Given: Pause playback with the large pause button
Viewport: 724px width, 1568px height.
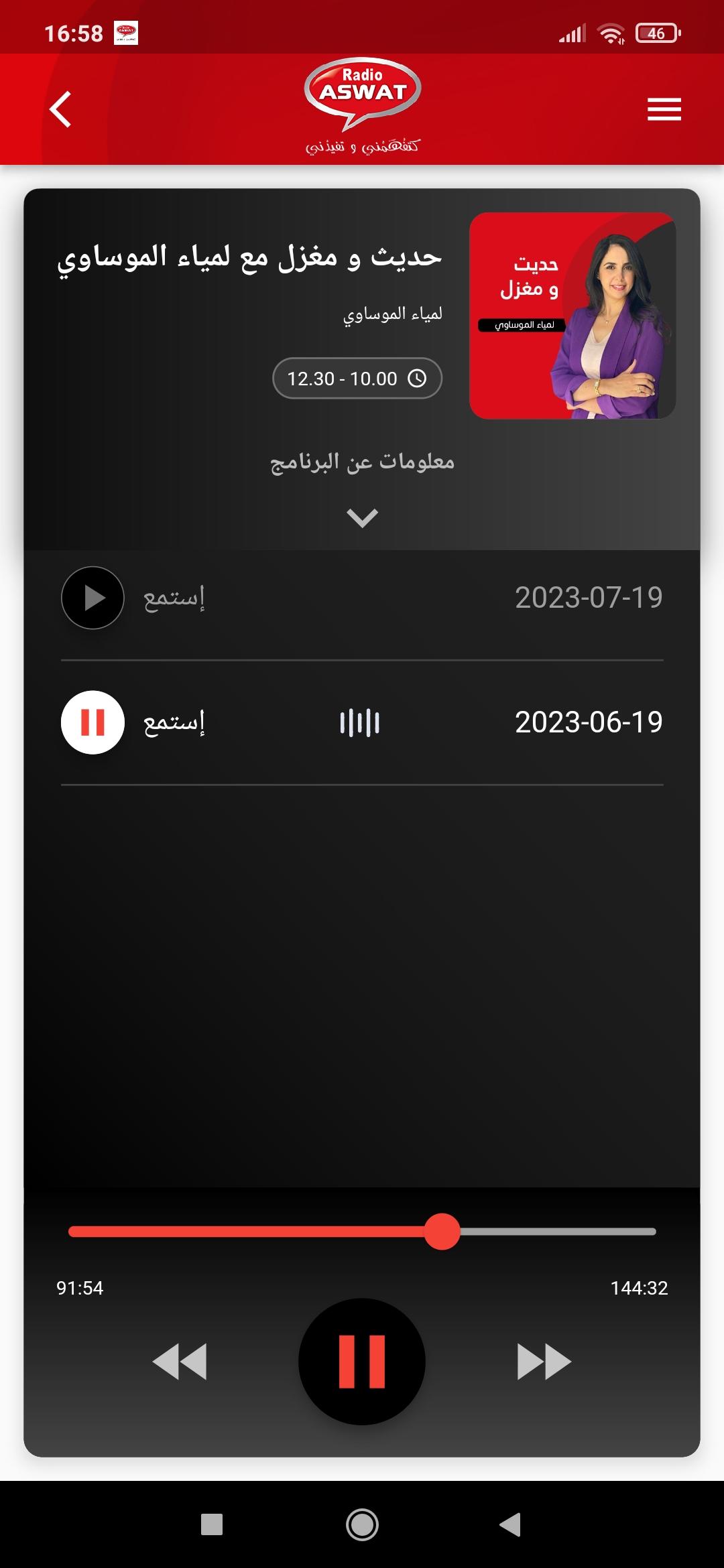Looking at the screenshot, I should pyautogui.click(x=362, y=1362).
